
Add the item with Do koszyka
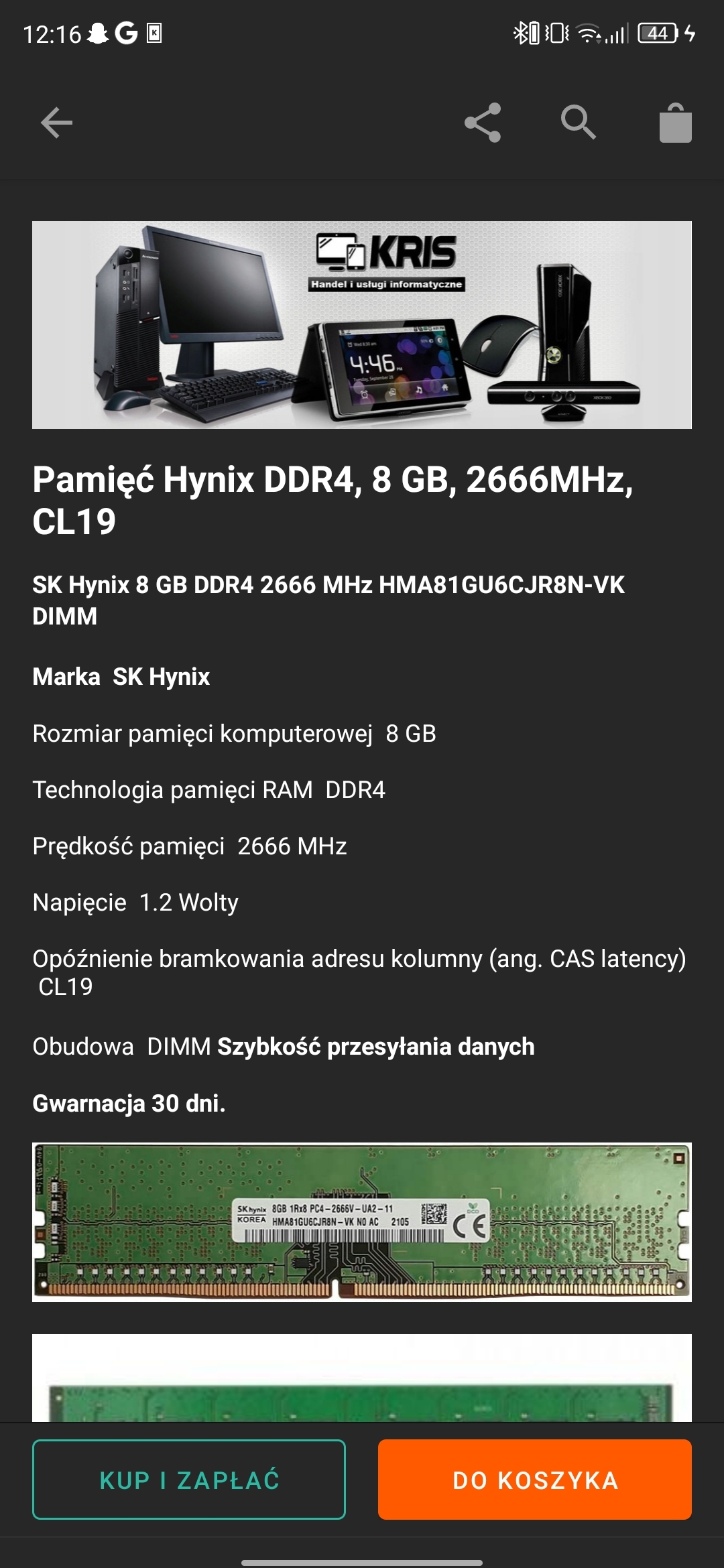[x=534, y=1479]
